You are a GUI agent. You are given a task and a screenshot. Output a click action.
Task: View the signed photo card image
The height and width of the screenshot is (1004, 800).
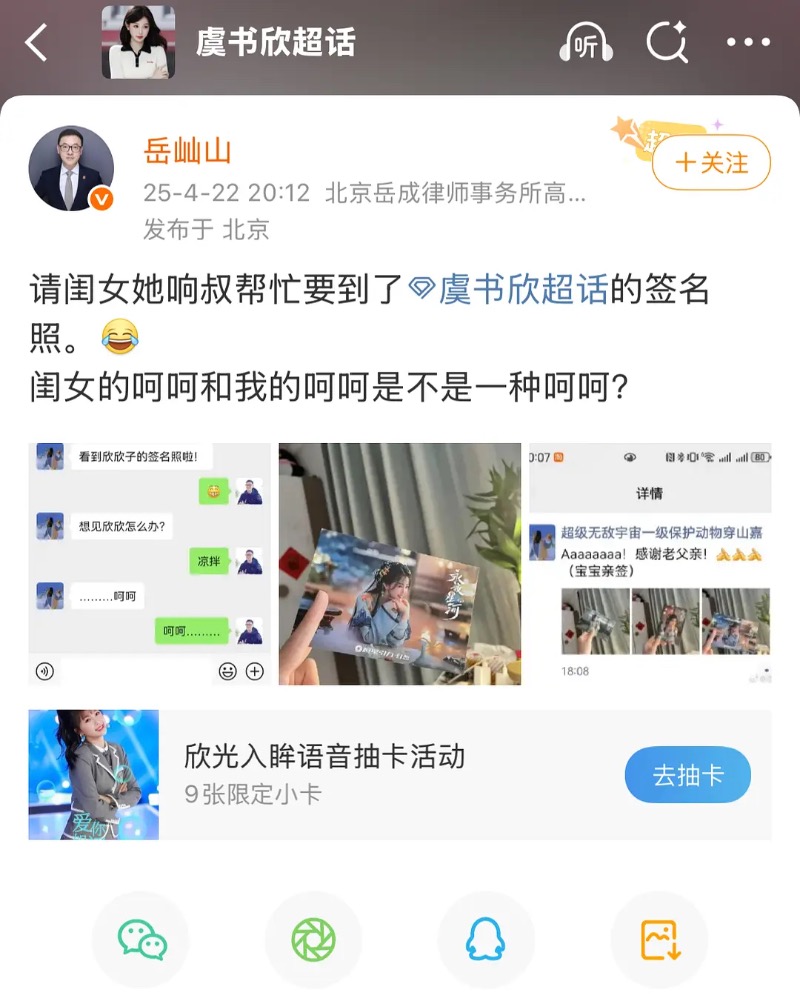[399, 564]
